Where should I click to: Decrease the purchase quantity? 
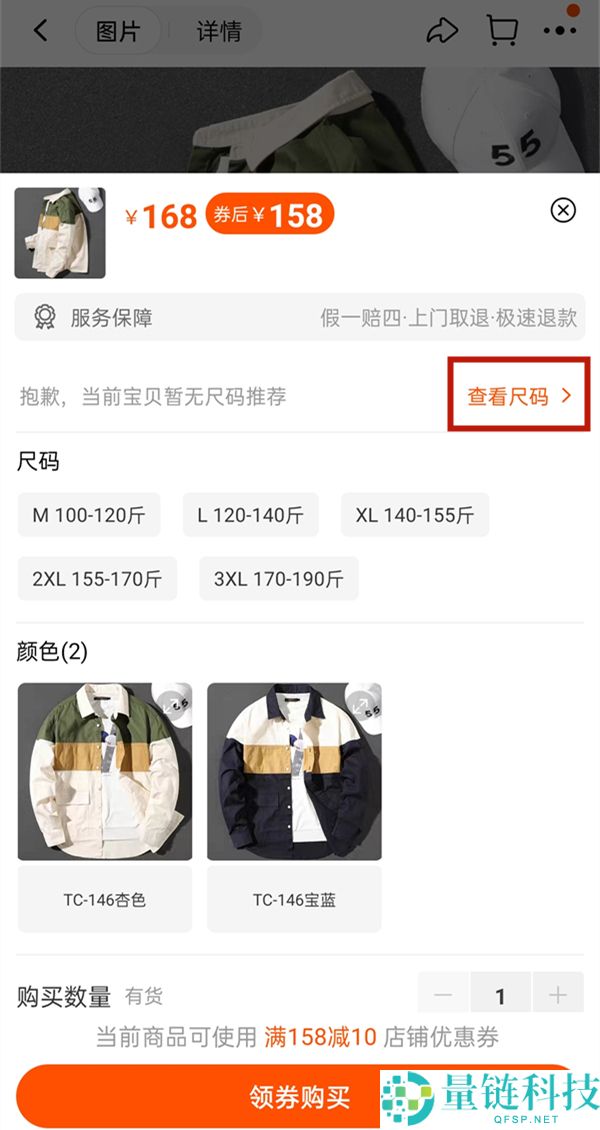[443, 995]
